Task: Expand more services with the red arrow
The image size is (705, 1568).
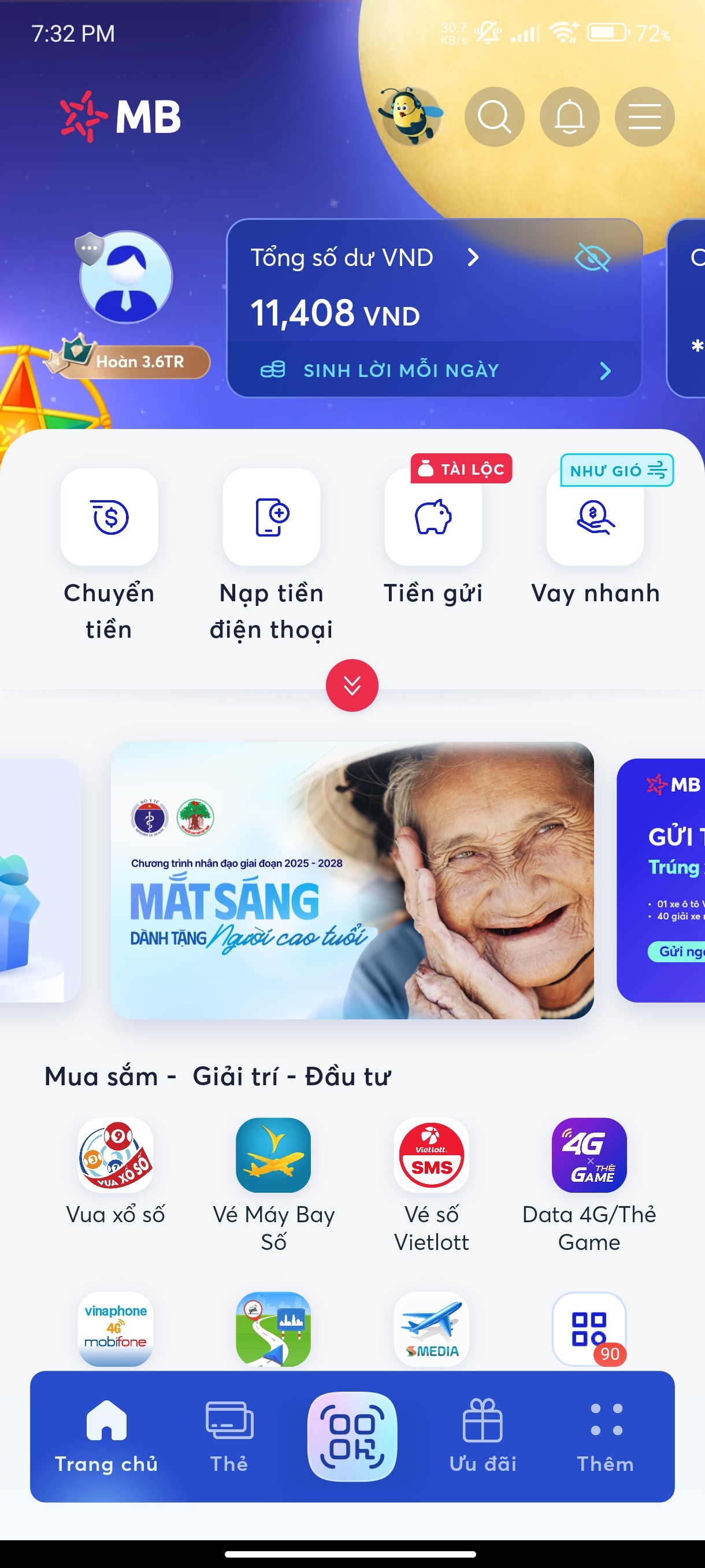Action: pyautogui.click(x=352, y=685)
